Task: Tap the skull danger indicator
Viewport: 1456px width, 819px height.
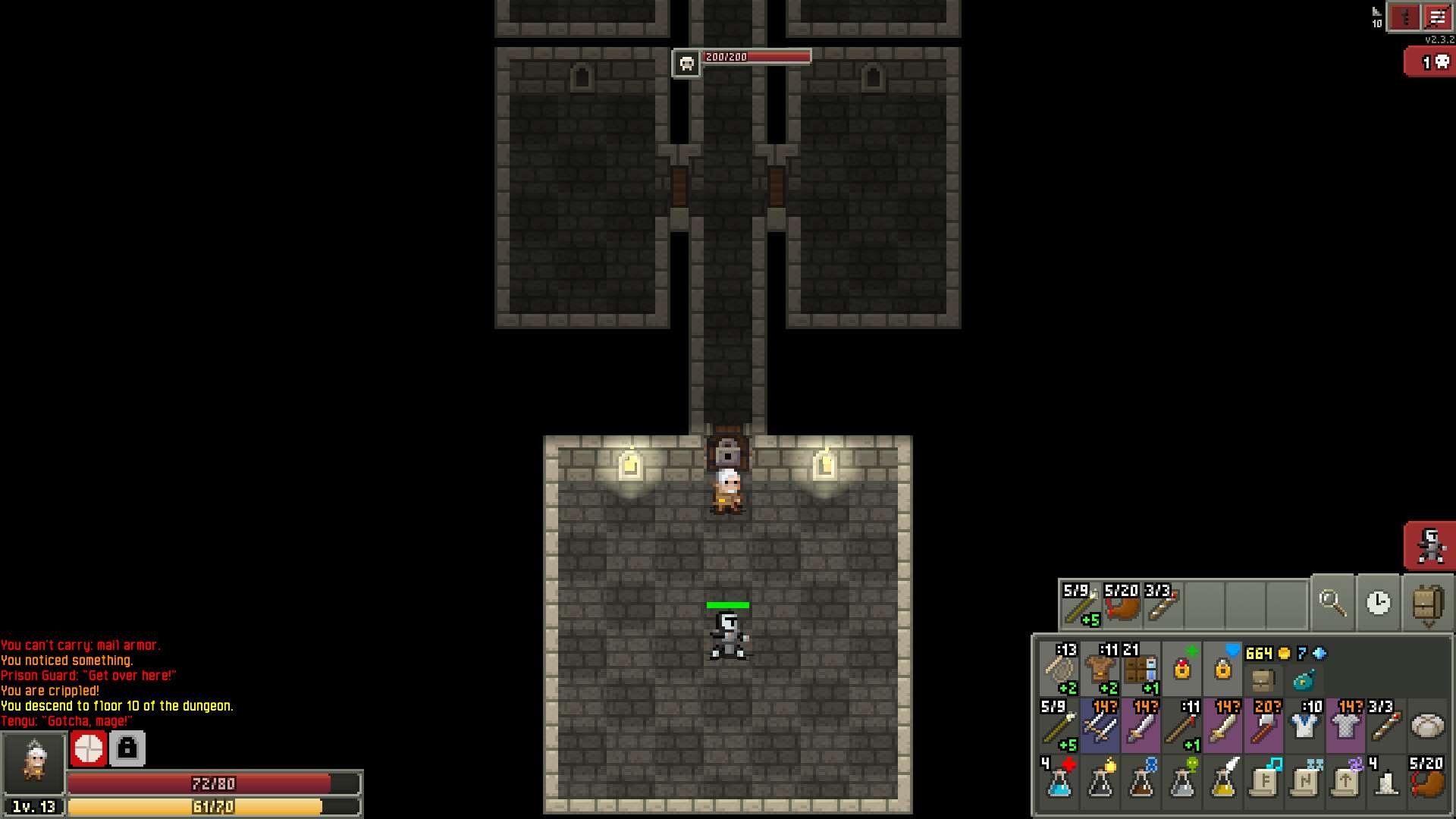Action: pyautogui.click(x=1431, y=62)
